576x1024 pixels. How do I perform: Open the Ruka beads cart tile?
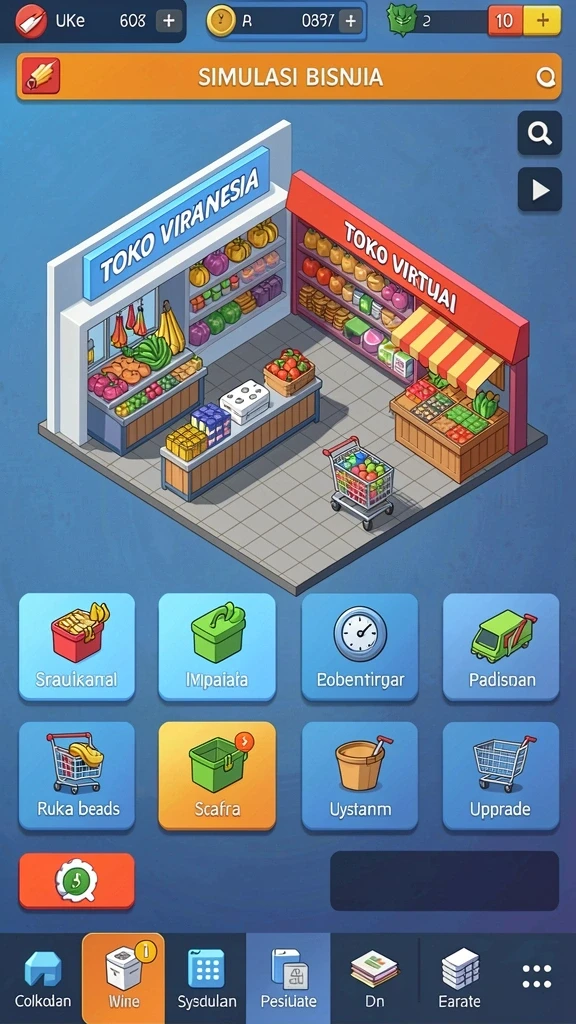tap(76, 776)
